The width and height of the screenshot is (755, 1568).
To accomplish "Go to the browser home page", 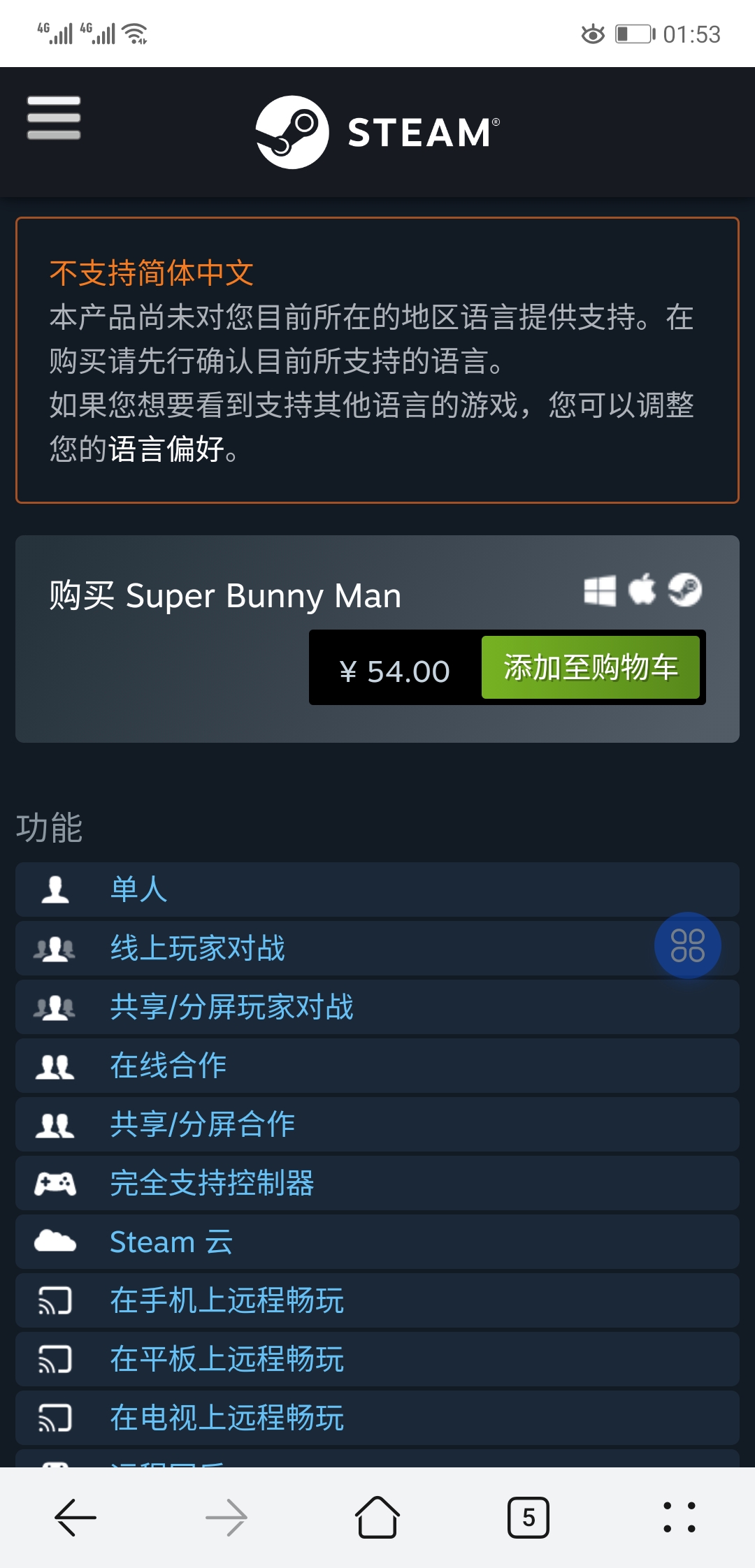I will [377, 1518].
